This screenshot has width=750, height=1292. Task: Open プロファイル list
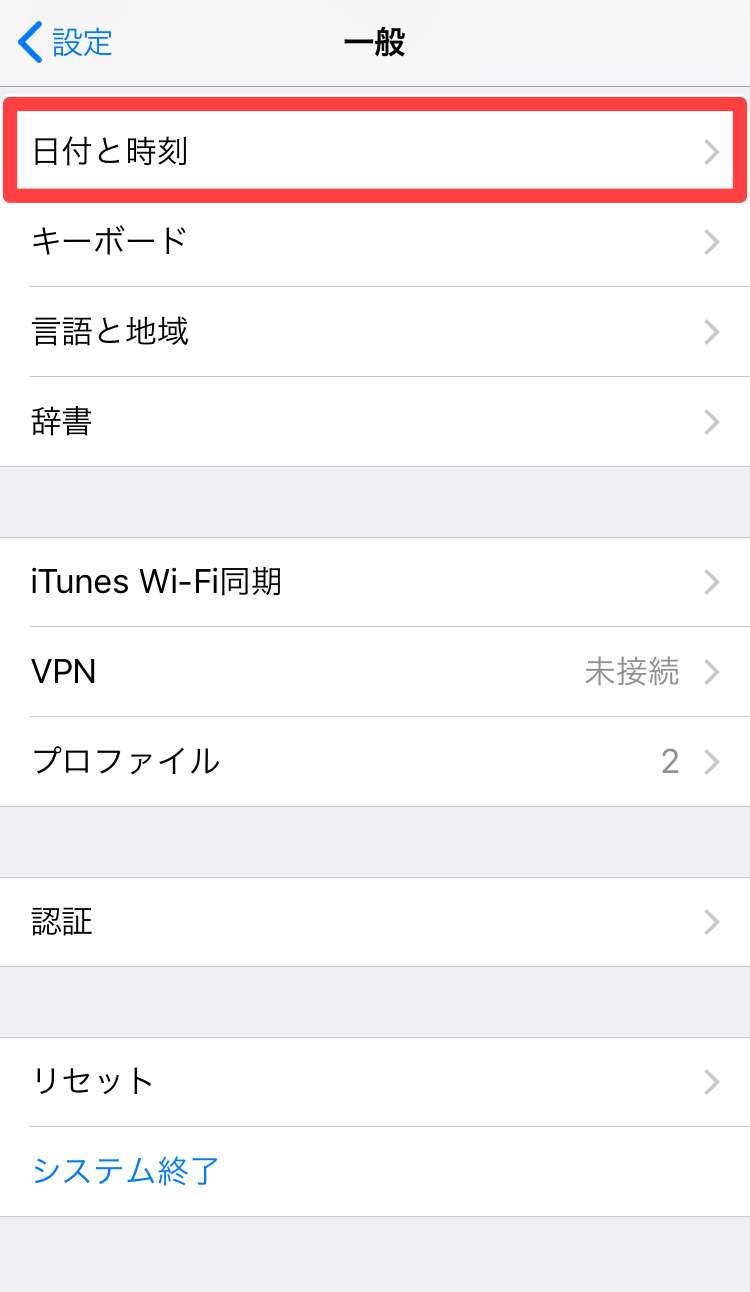point(375,761)
